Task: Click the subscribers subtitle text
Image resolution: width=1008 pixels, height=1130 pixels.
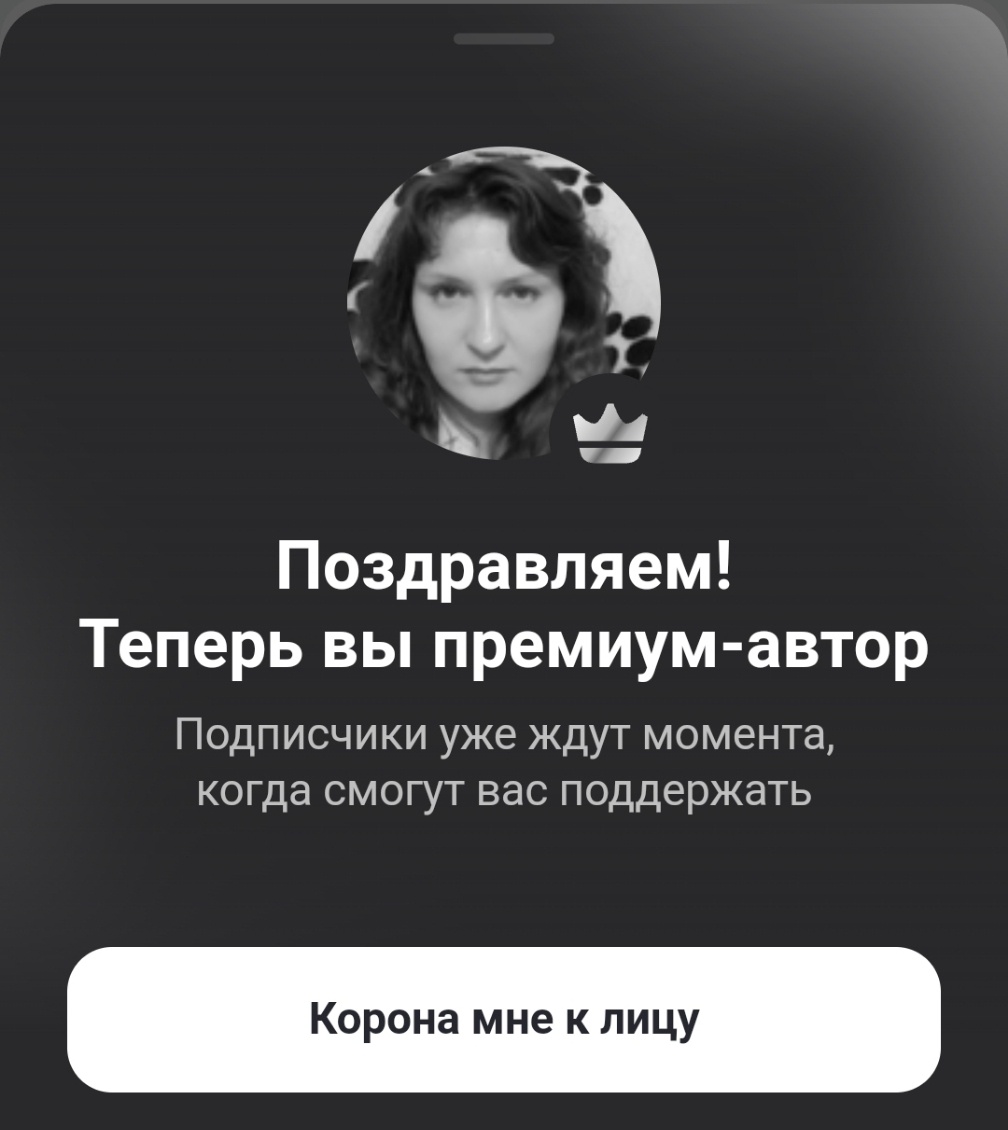Action: tap(504, 737)
